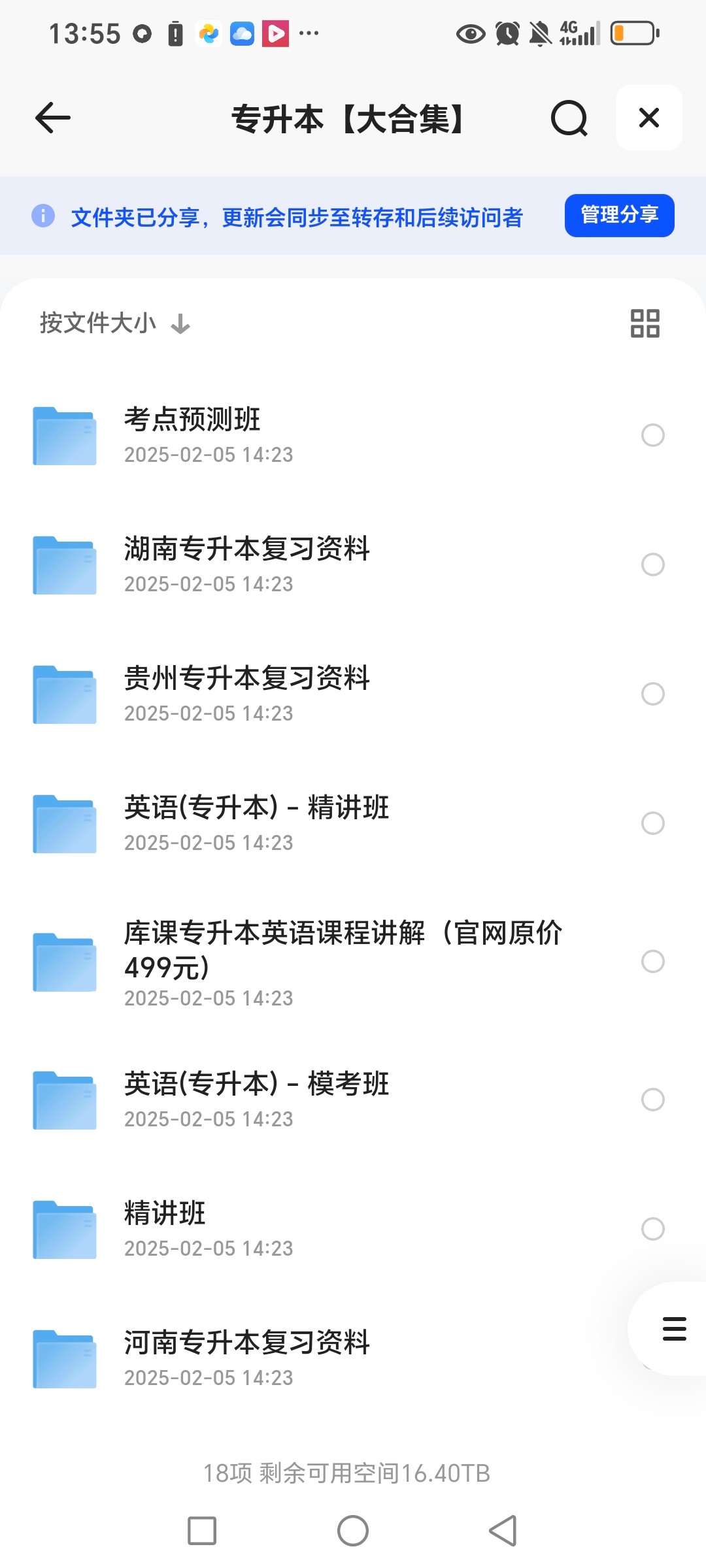The image size is (706, 1568).
Task: Mark the 精讲班 folder as selected
Action: click(x=652, y=1229)
